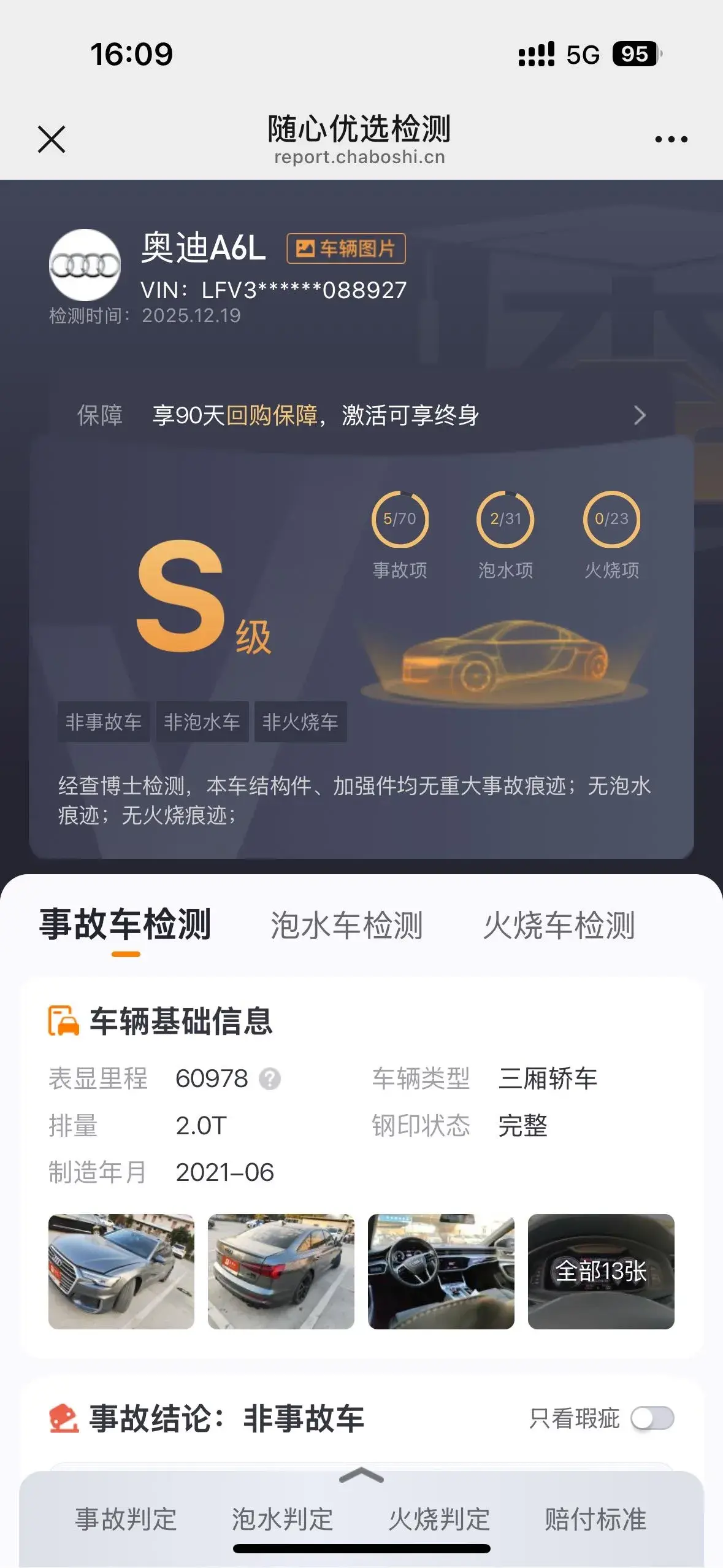Enable the 只看瑕疵 toggle
The image size is (723, 1568).
[652, 1418]
